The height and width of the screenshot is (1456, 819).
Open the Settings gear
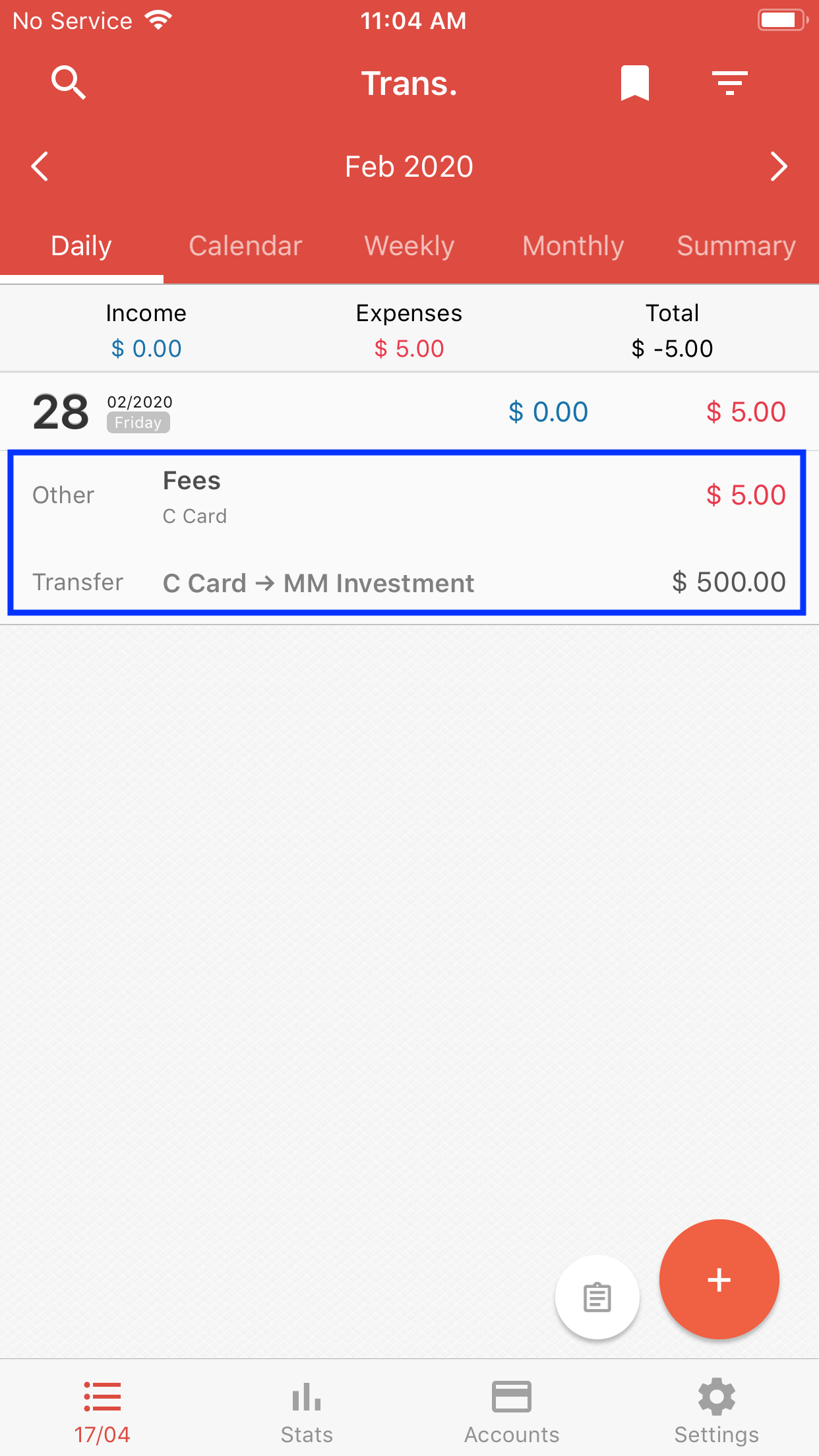tap(716, 1411)
